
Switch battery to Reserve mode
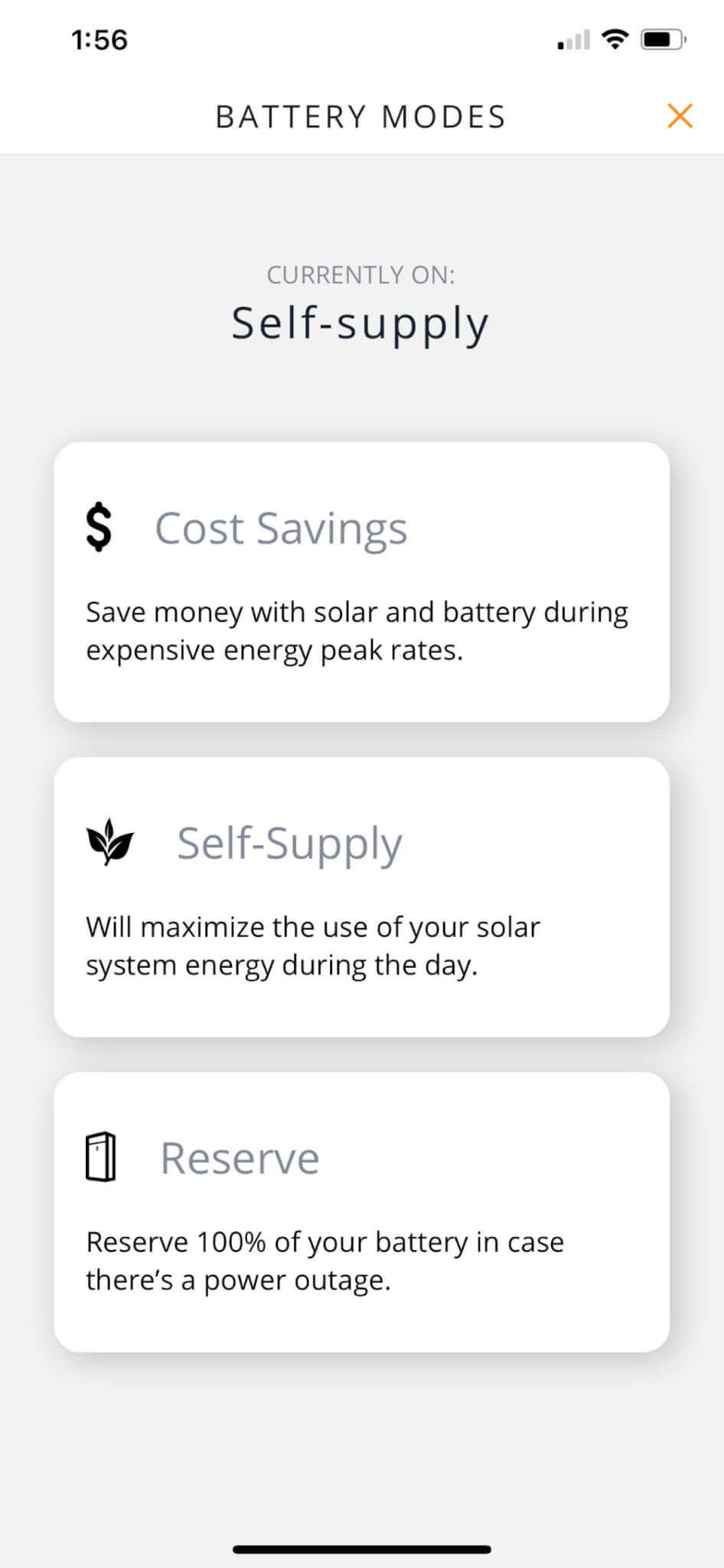pyautogui.click(x=361, y=1211)
